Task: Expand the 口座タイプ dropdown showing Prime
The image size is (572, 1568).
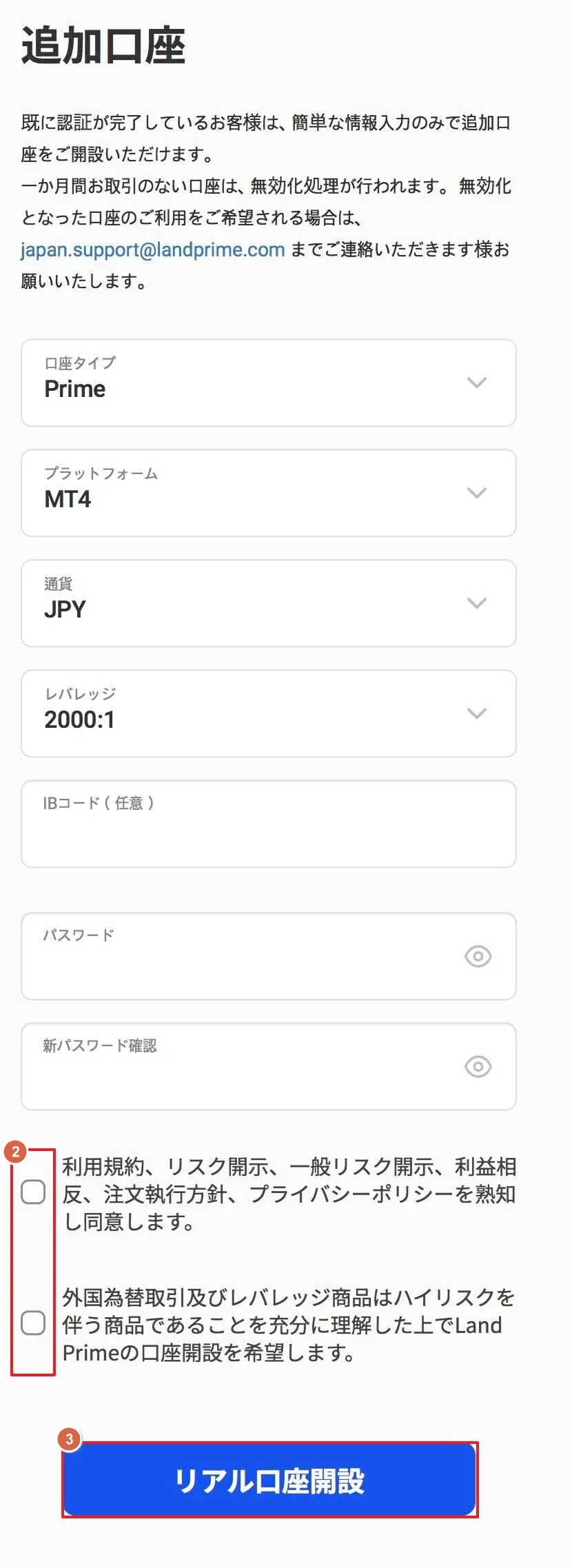Action: [269, 383]
